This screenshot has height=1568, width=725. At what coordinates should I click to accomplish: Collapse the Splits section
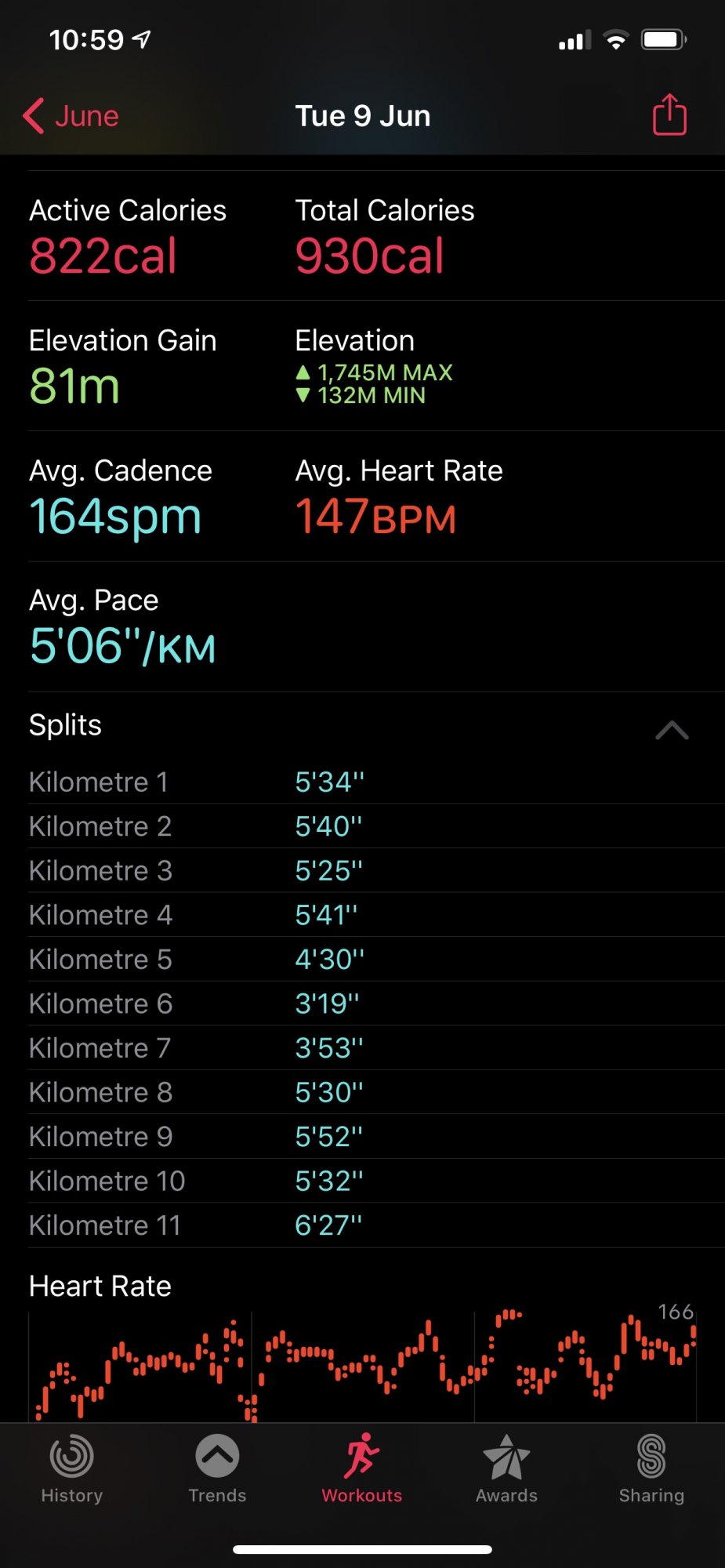click(672, 730)
